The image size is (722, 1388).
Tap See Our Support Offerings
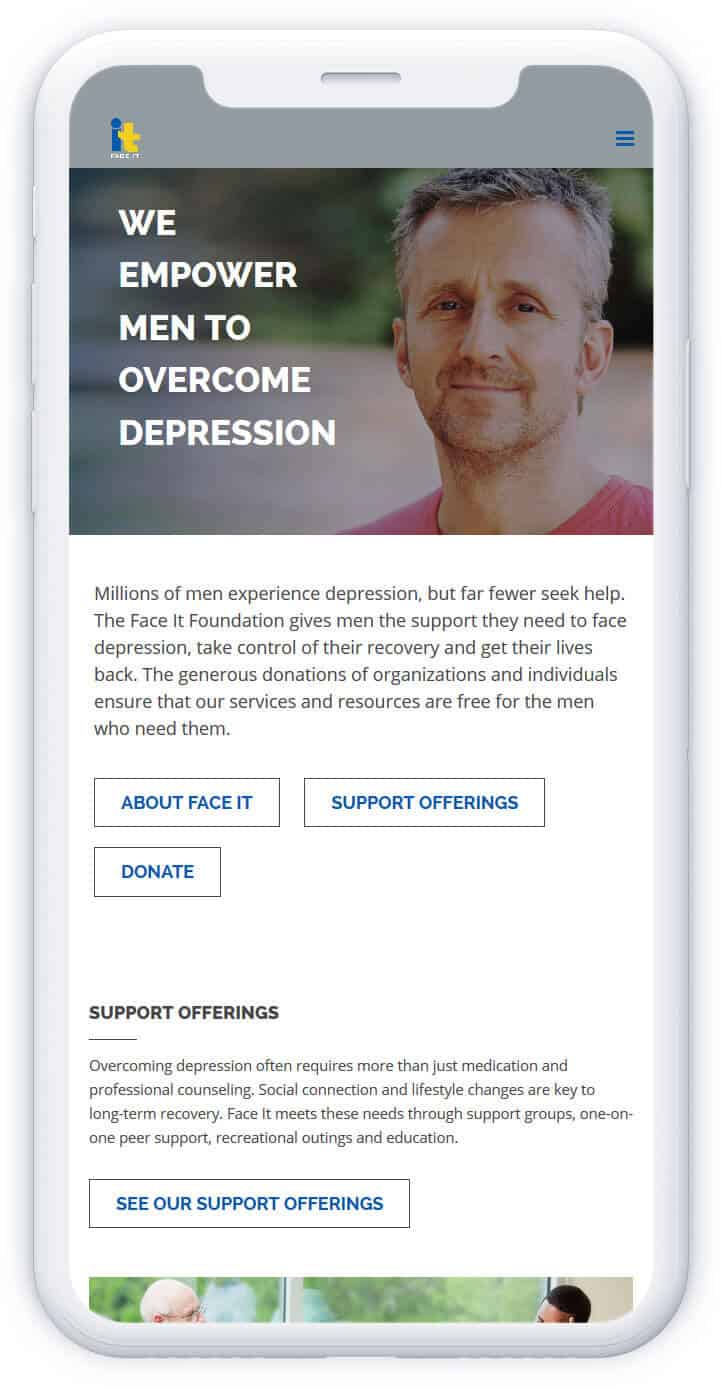[x=249, y=1203]
